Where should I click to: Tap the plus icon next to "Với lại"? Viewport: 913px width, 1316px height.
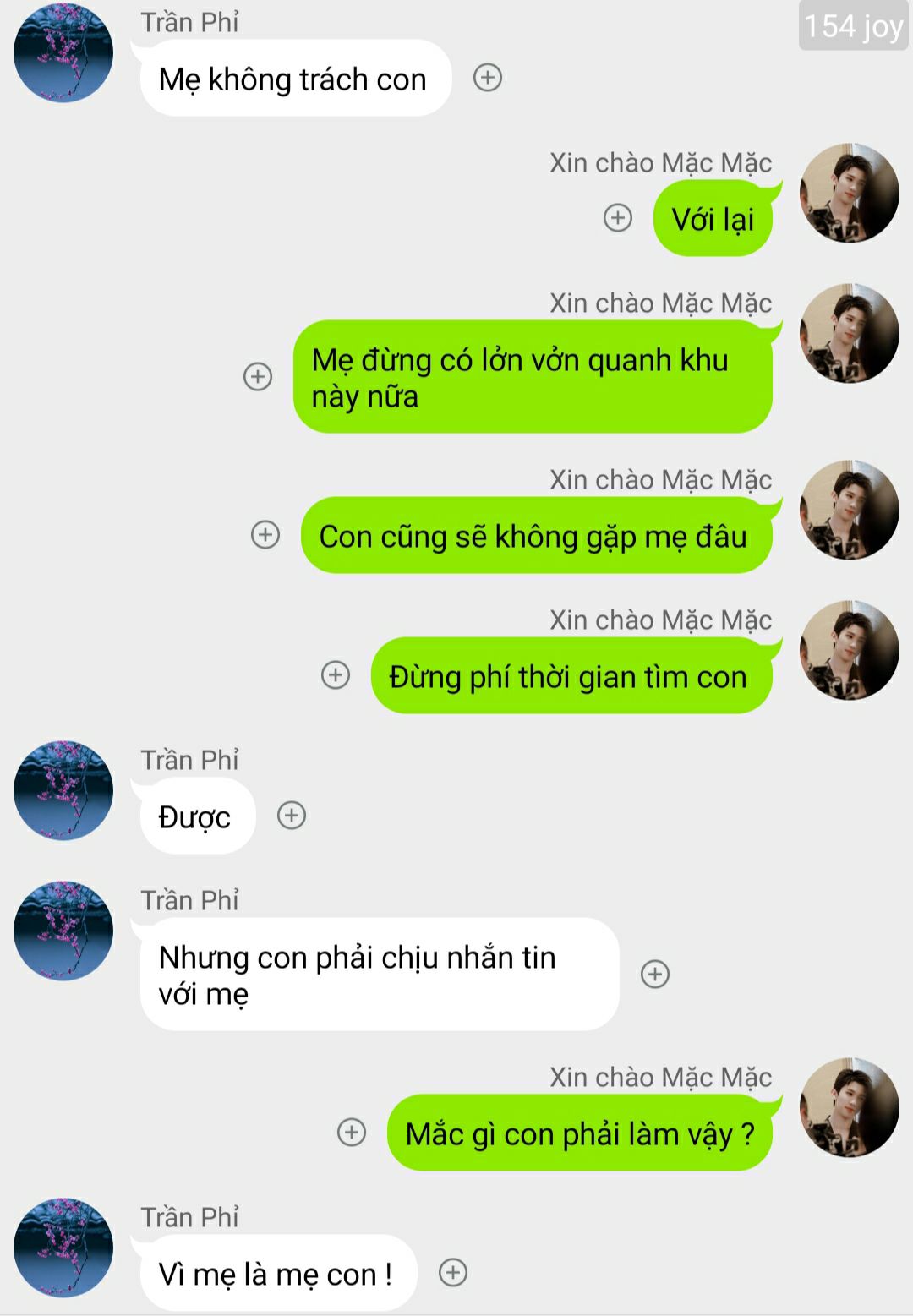click(618, 218)
